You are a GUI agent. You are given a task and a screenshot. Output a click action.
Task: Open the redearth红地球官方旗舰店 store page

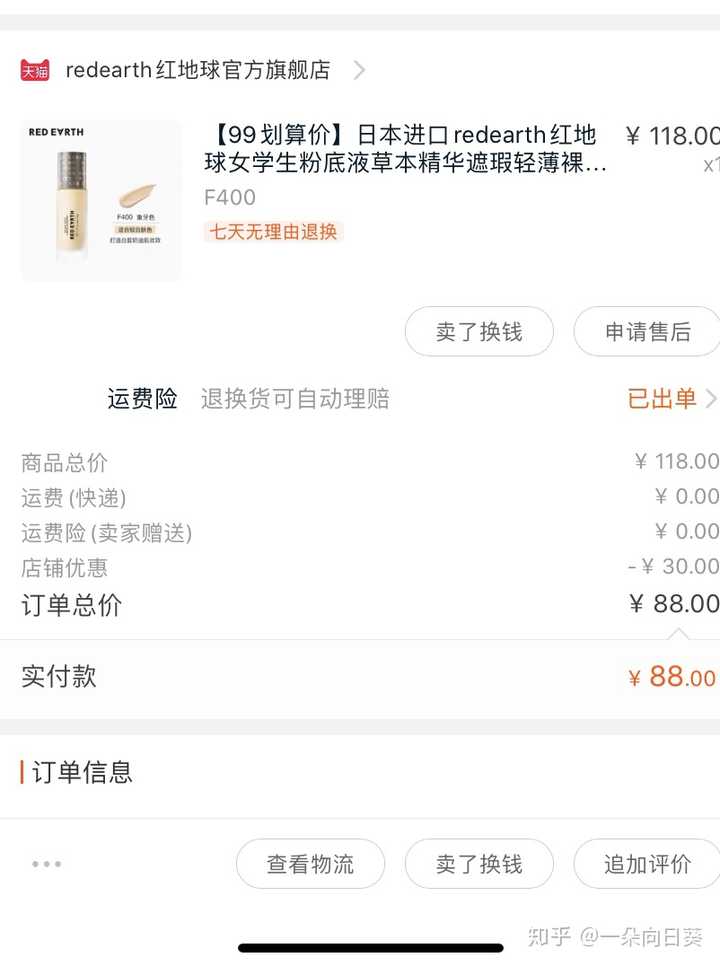point(197,70)
